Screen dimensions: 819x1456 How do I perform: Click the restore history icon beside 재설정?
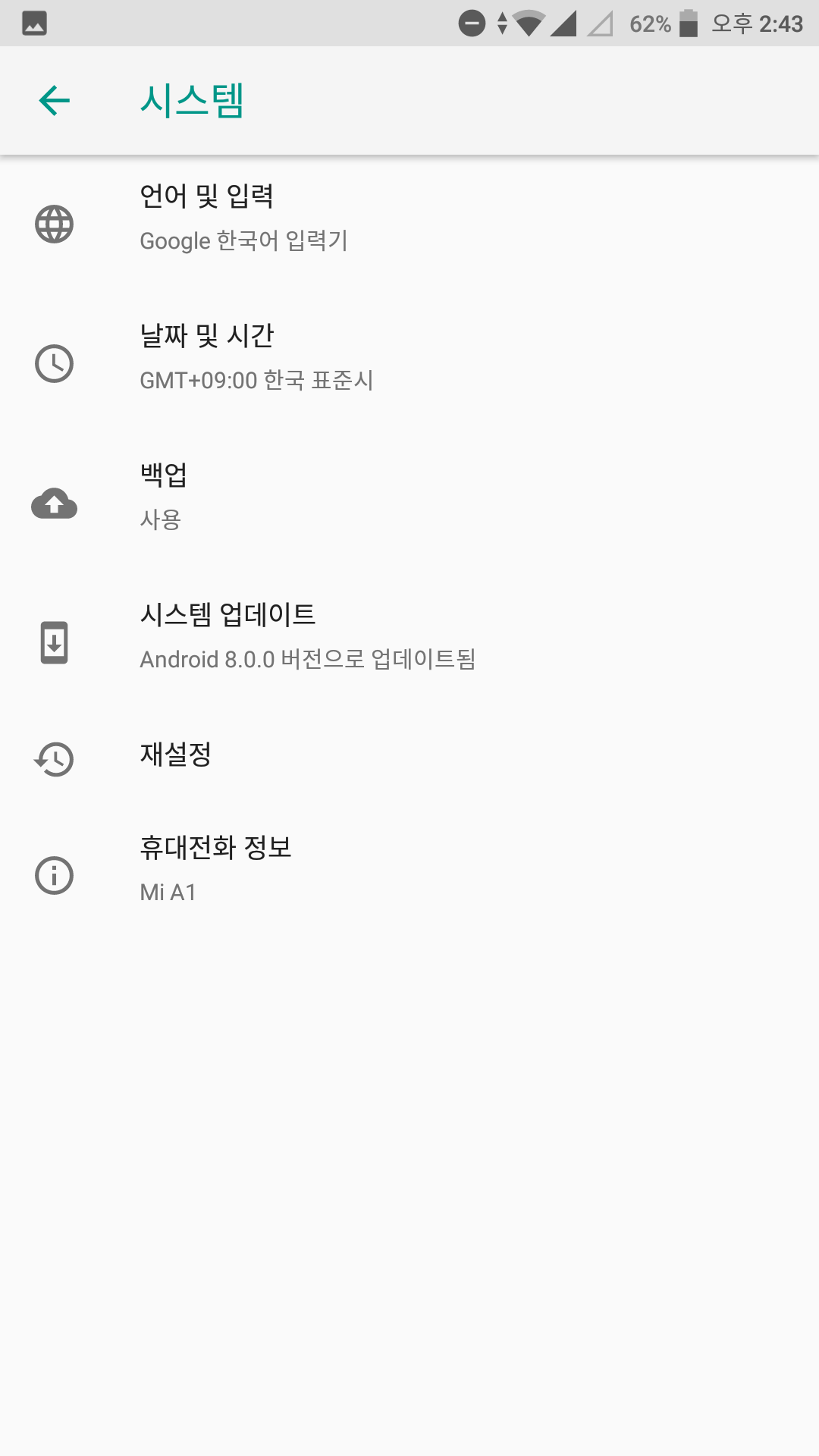click(54, 758)
